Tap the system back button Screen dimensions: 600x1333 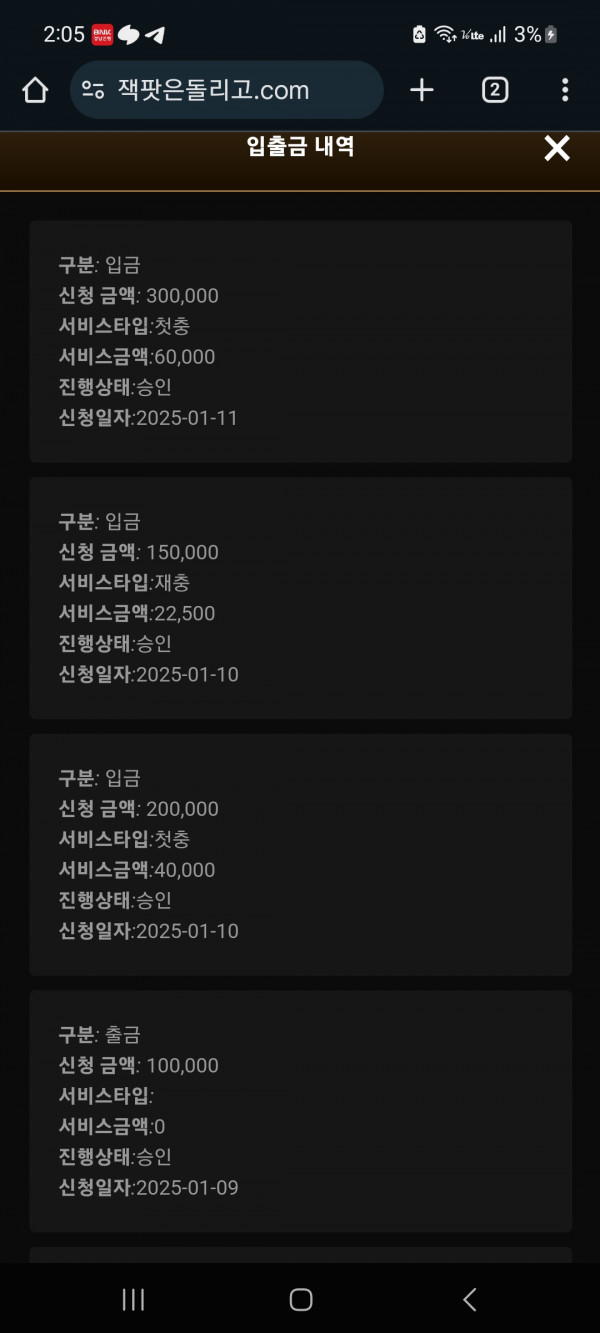pos(470,1299)
